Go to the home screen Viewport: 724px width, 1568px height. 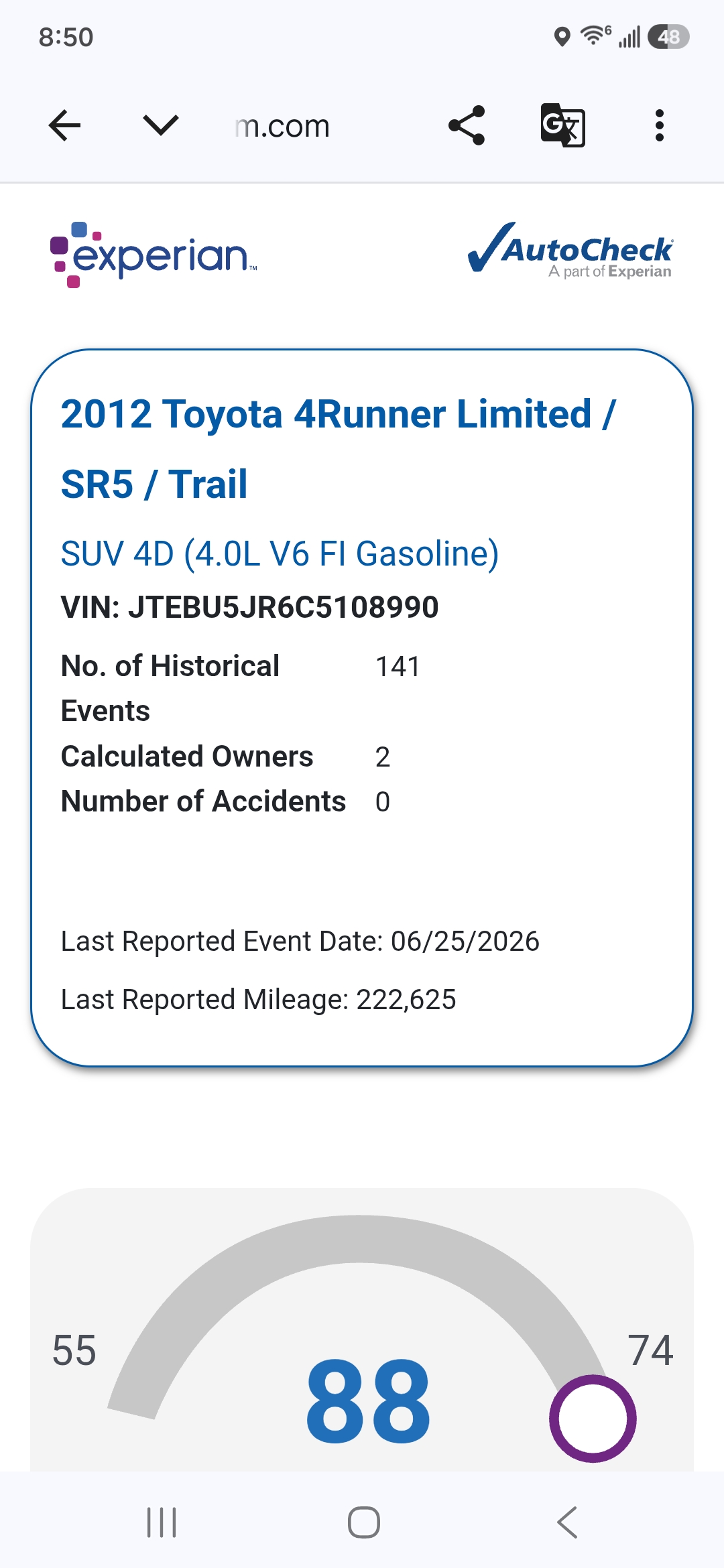[x=364, y=1522]
